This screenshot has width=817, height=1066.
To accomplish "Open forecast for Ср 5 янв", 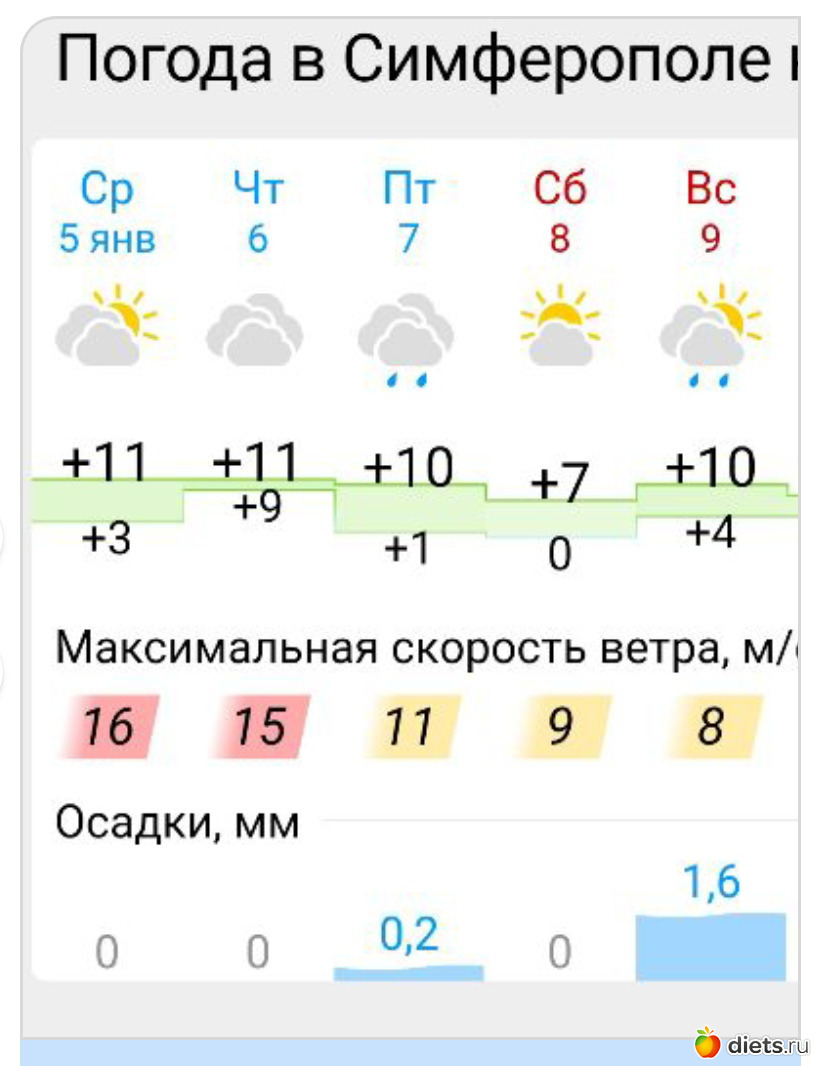I will (x=107, y=213).
